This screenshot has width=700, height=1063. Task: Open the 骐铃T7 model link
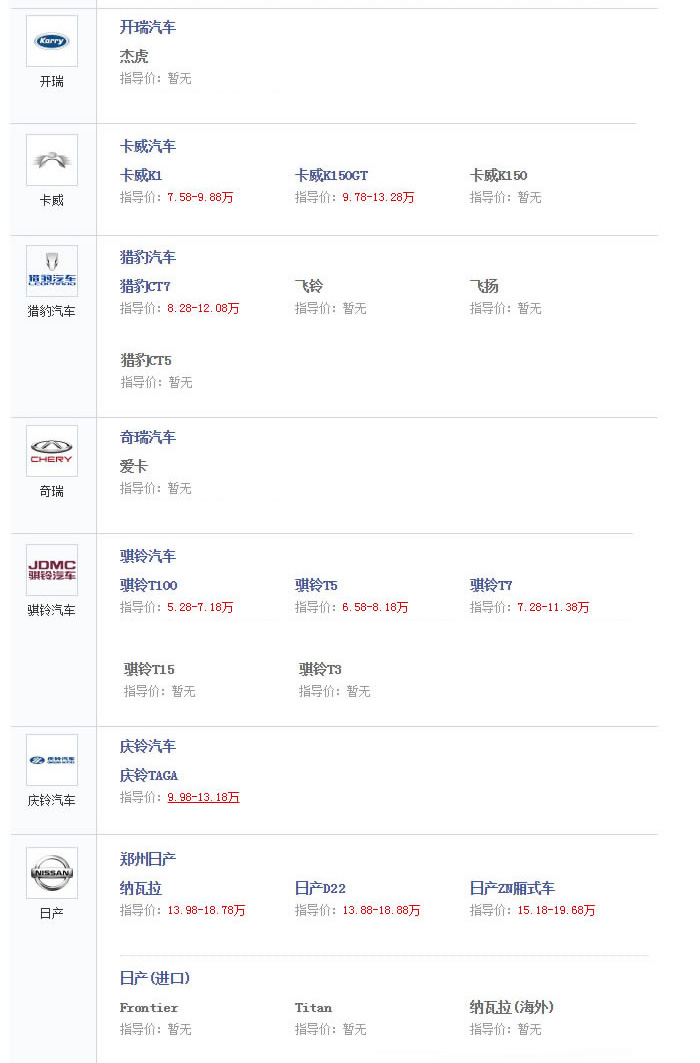pyautogui.click(x=491, y=585)
